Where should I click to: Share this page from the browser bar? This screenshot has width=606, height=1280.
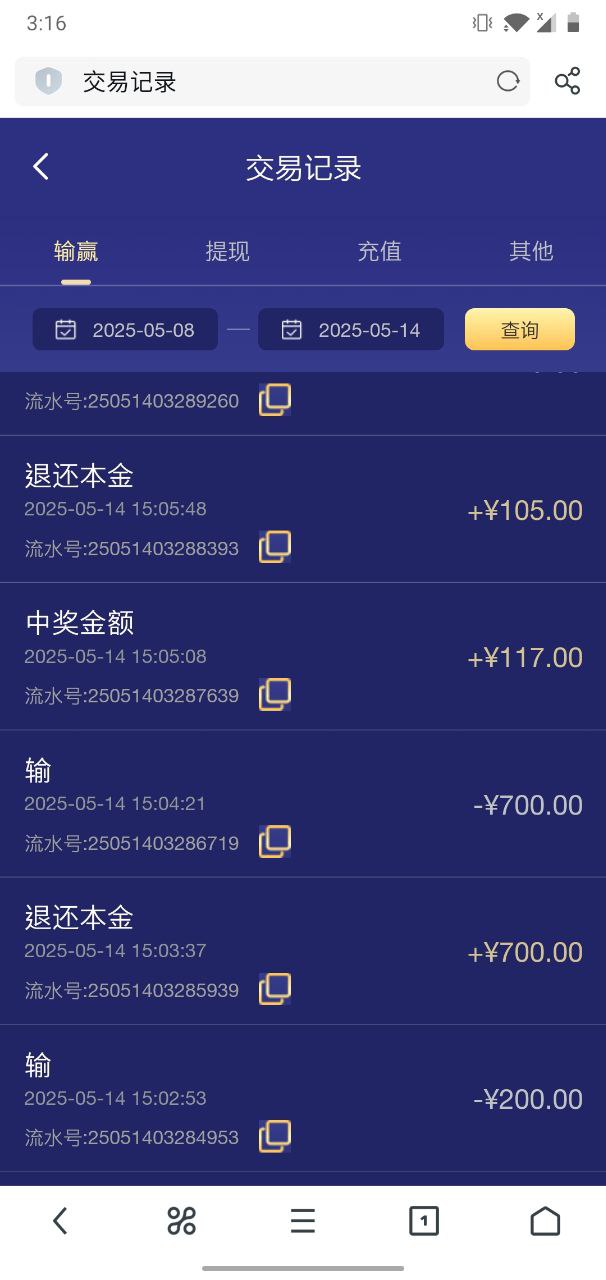[567, 82]
